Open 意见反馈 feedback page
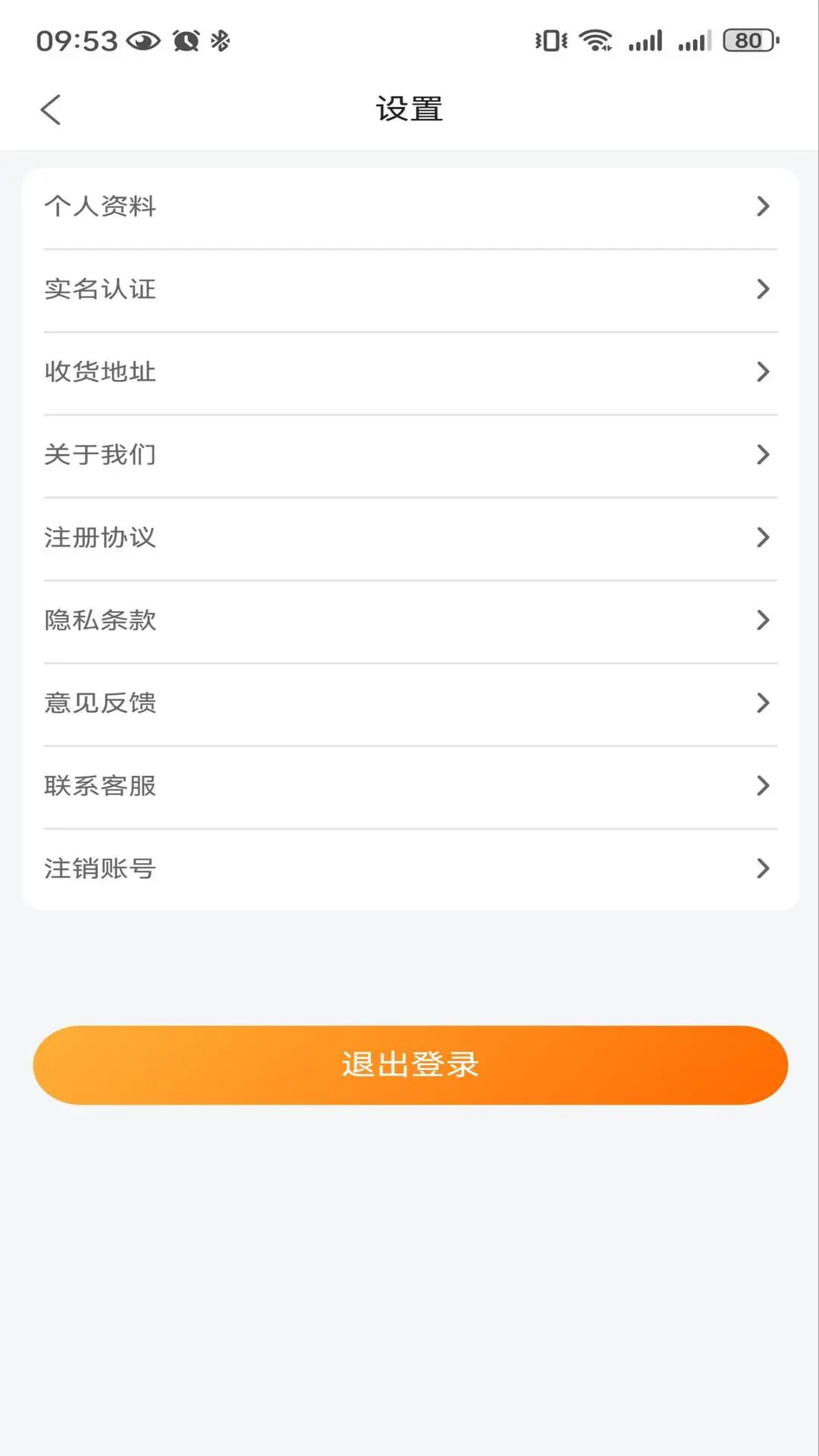The height and width of the screenshot is (1456, 819). (x=409, y=703)
